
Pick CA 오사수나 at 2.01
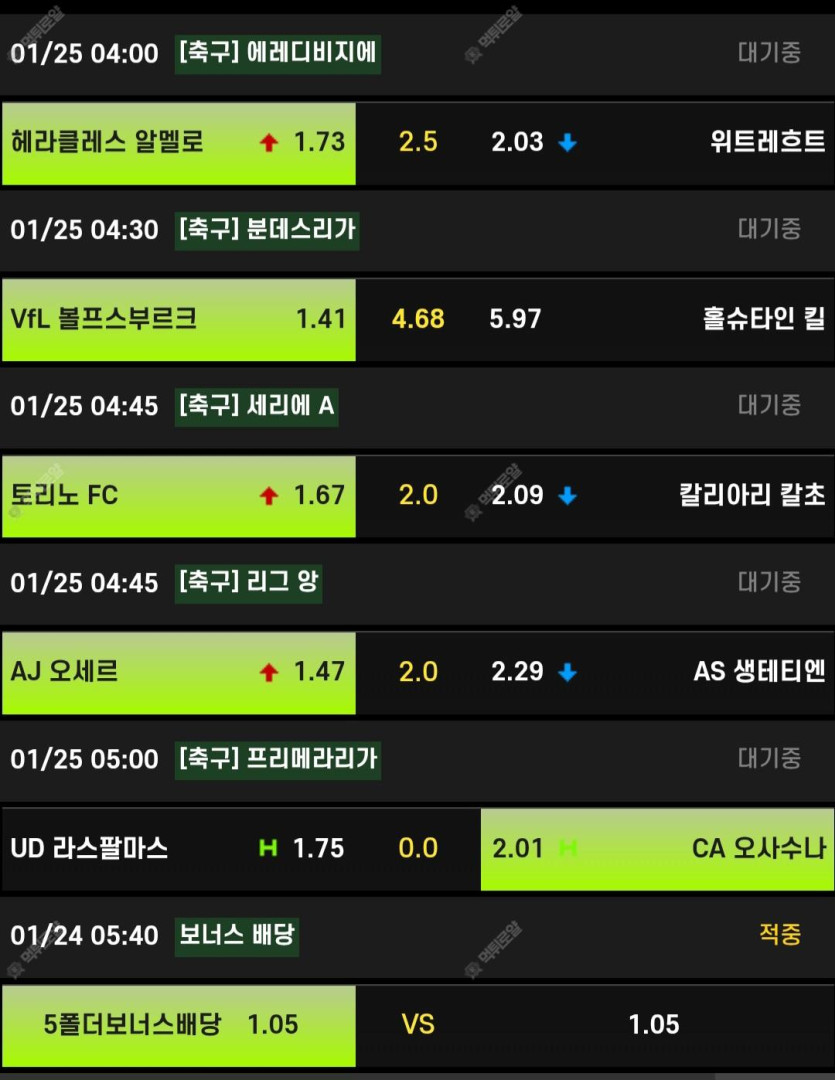pyautogui.click(x=657, y=849)
